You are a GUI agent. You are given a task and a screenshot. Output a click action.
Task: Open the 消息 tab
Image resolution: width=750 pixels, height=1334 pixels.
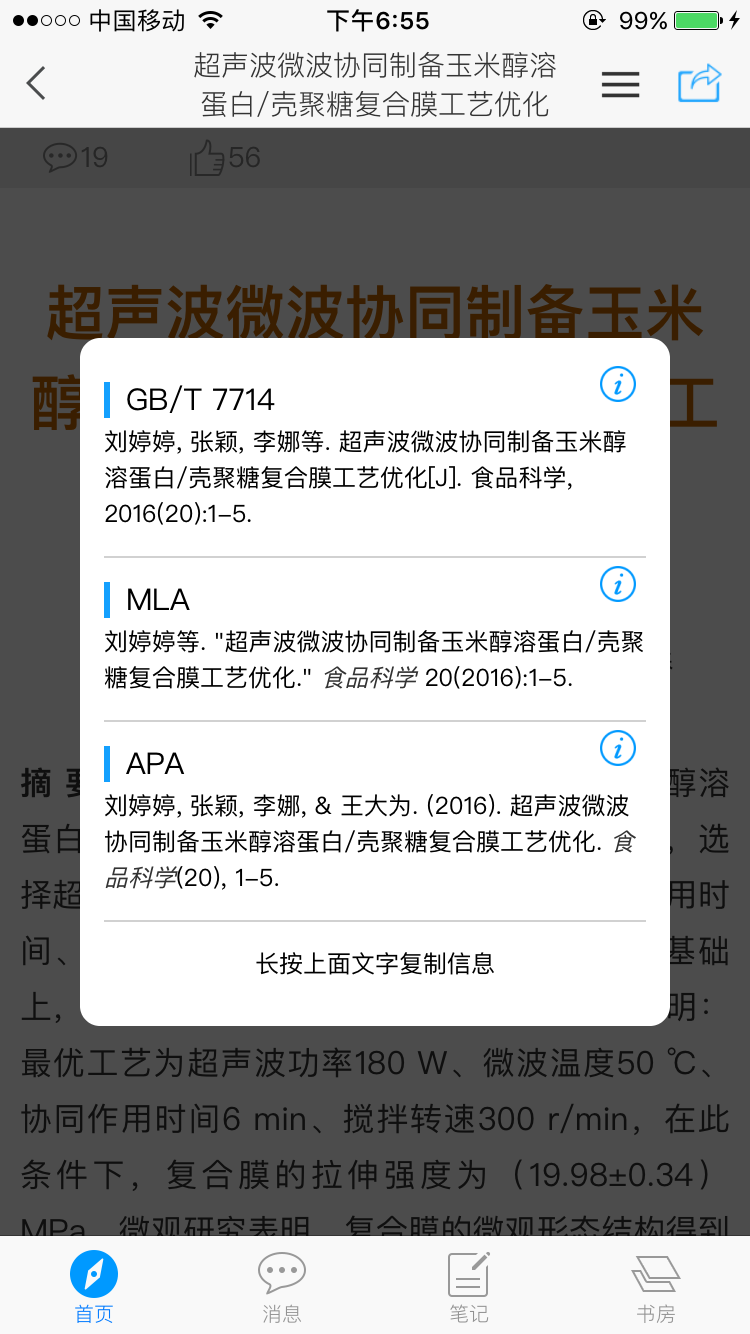pos(282,1287)
